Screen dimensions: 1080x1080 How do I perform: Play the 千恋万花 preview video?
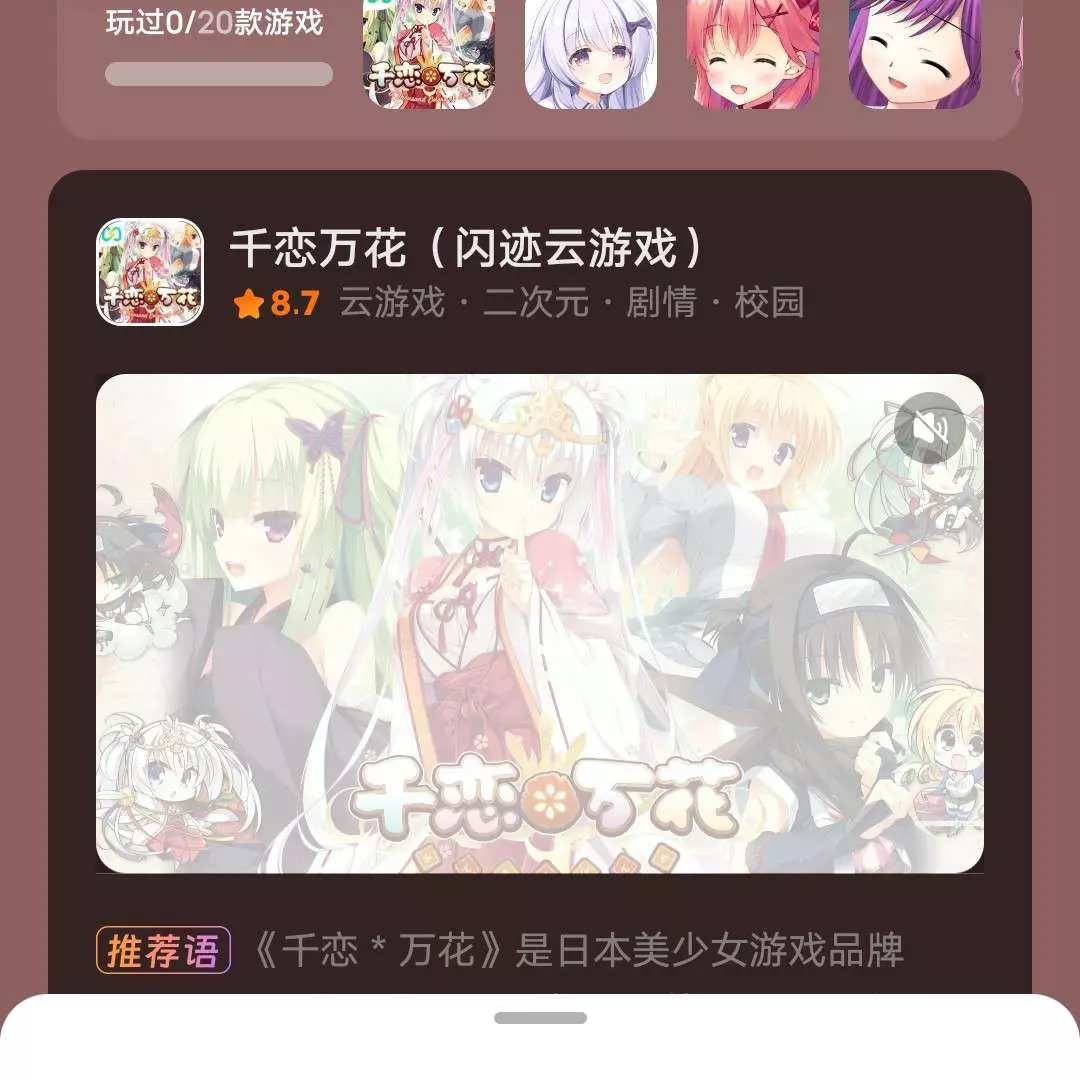tap(539, 623)
